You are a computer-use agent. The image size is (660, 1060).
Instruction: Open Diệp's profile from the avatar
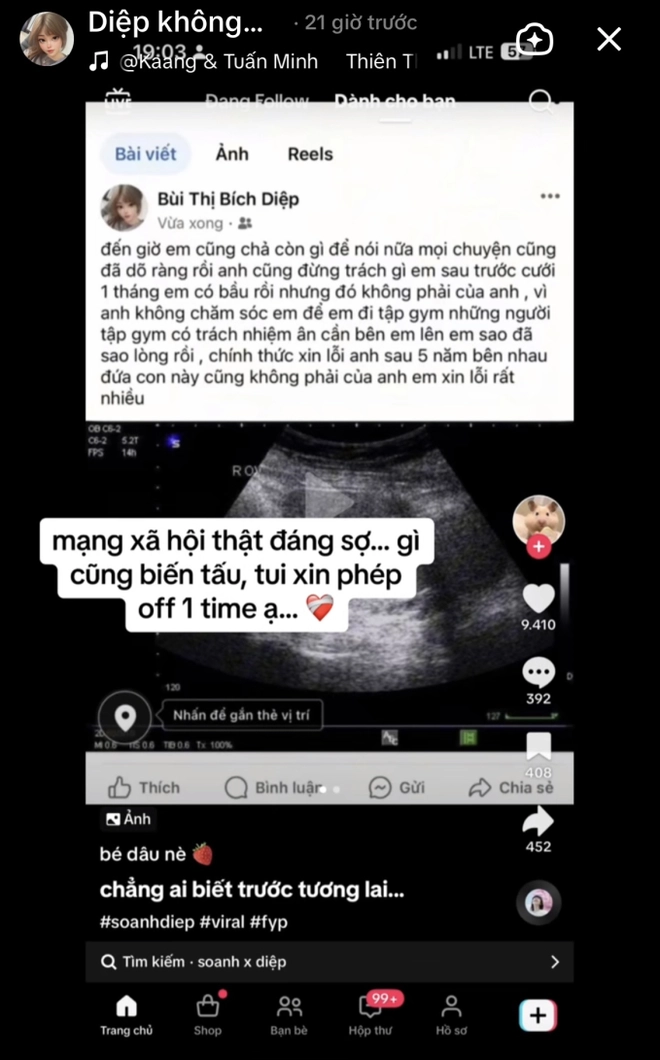[46, 40]
